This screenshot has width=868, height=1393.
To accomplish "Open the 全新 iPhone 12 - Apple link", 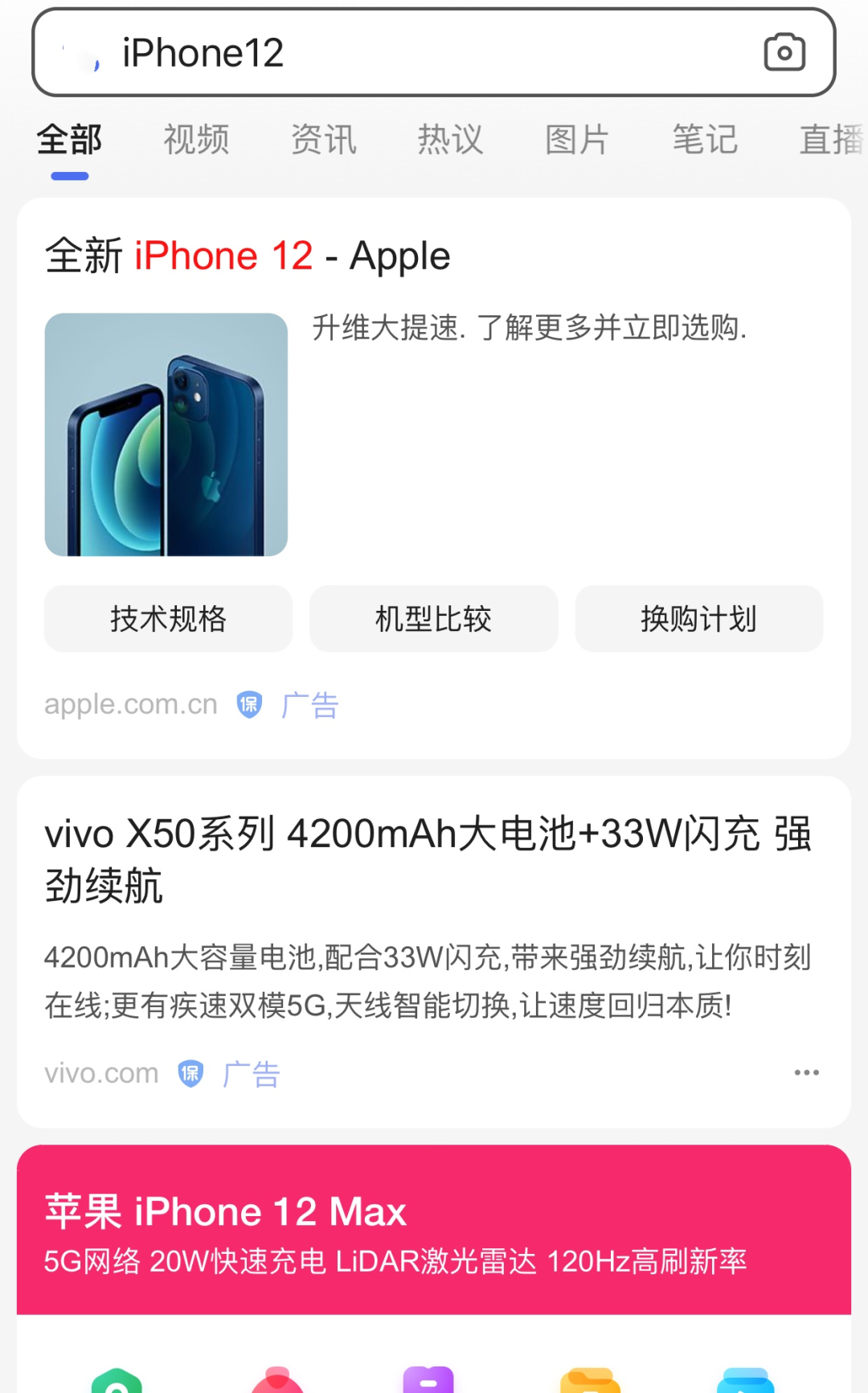I will click(x=248, y=255).
